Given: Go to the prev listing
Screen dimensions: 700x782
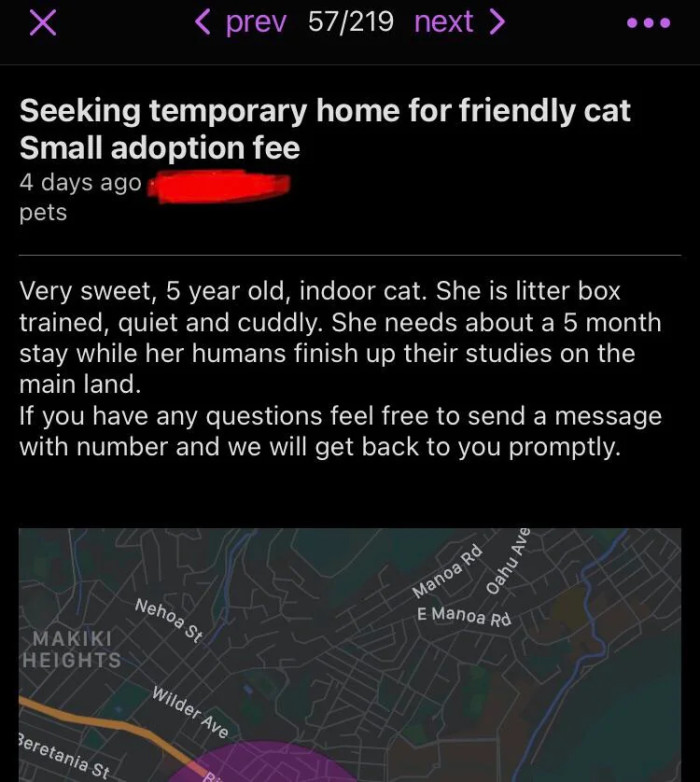Looking at the screenshot, I should coord(240,23).
